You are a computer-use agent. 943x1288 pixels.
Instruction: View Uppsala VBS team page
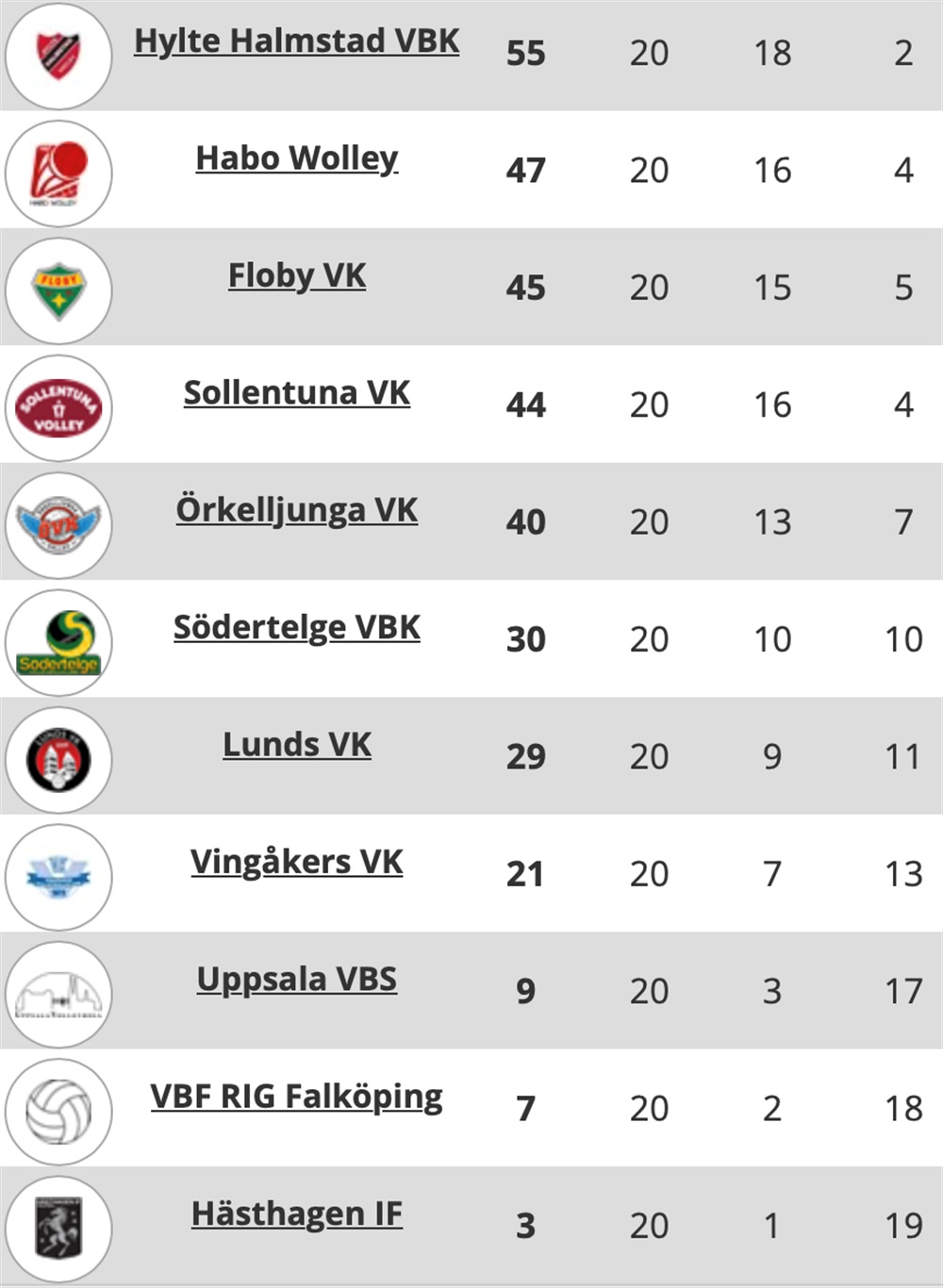tap(296, 980)
